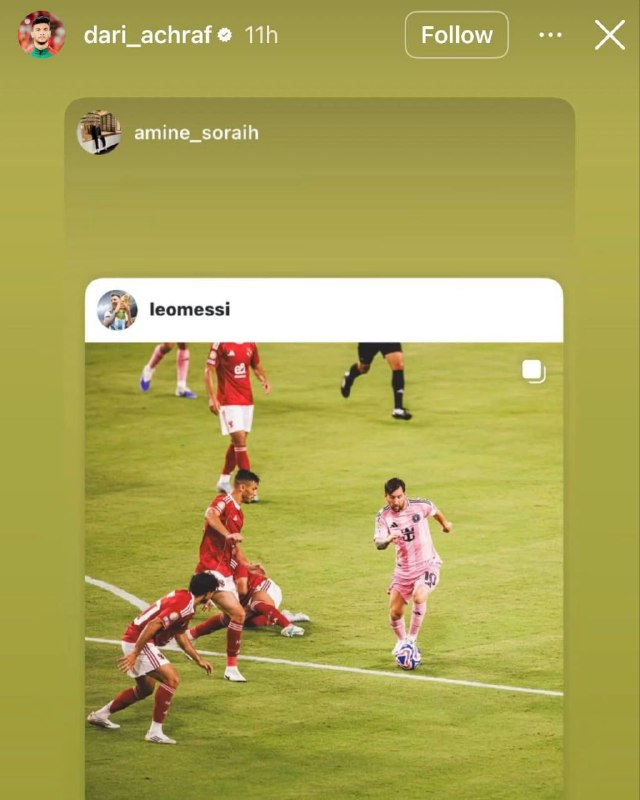Open dari_achraf's profile picture
Image resolution: width=640 pixels, height=800 pixels.
[41, 35]
